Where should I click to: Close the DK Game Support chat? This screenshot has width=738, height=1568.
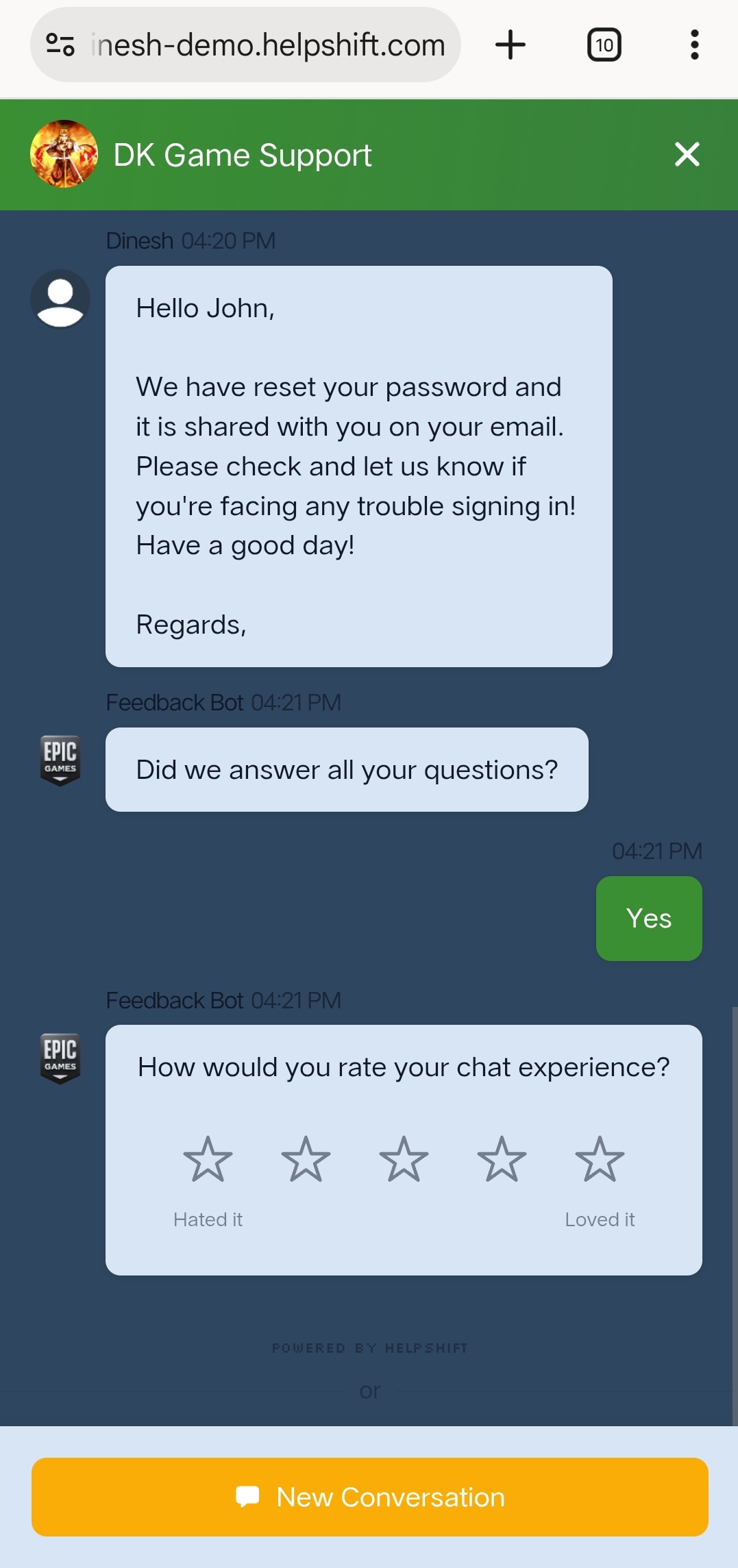687,154
